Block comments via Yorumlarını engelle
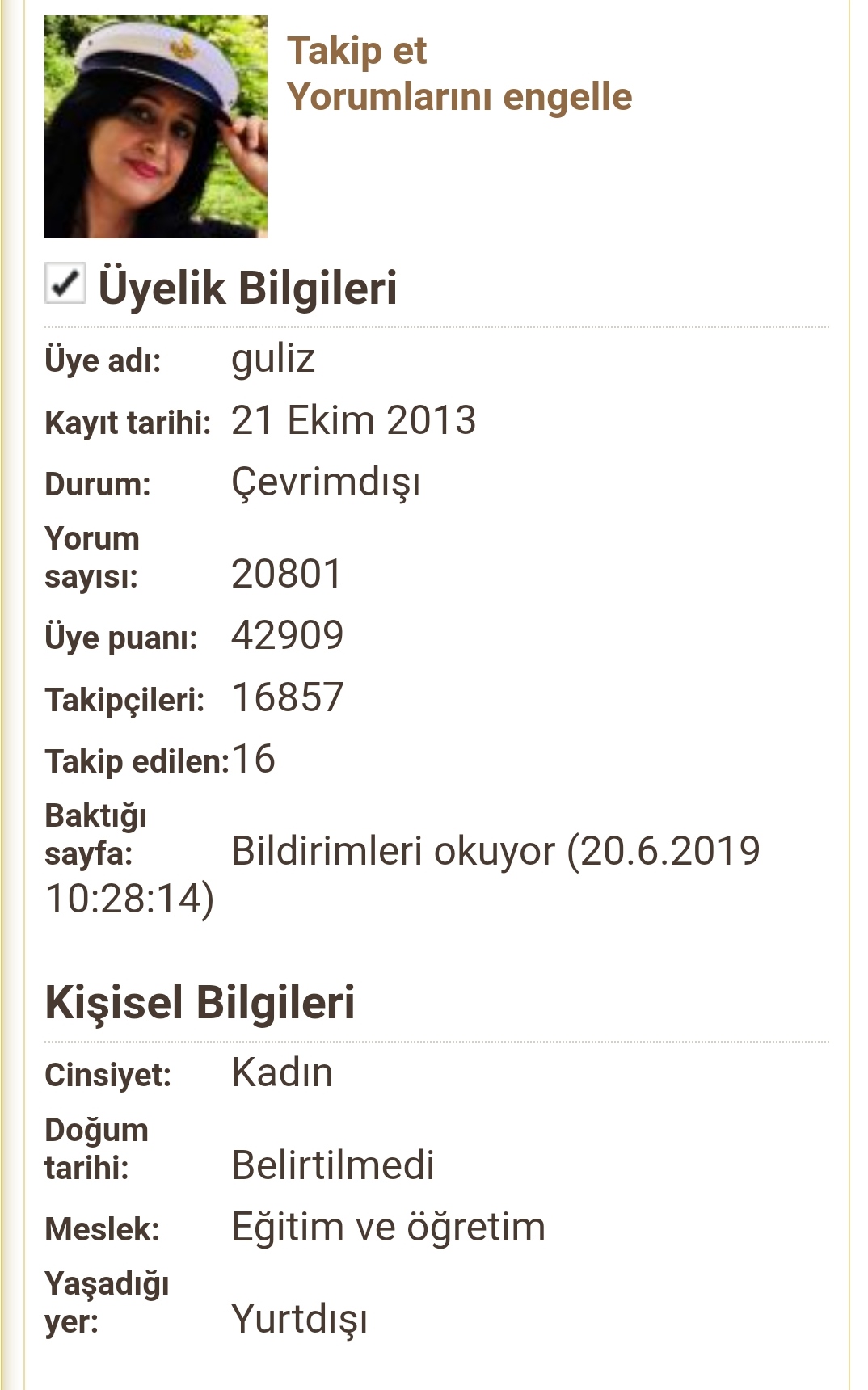Viewport: 868px width, 1390px height. pyautogui.click(x=459, y=98)
